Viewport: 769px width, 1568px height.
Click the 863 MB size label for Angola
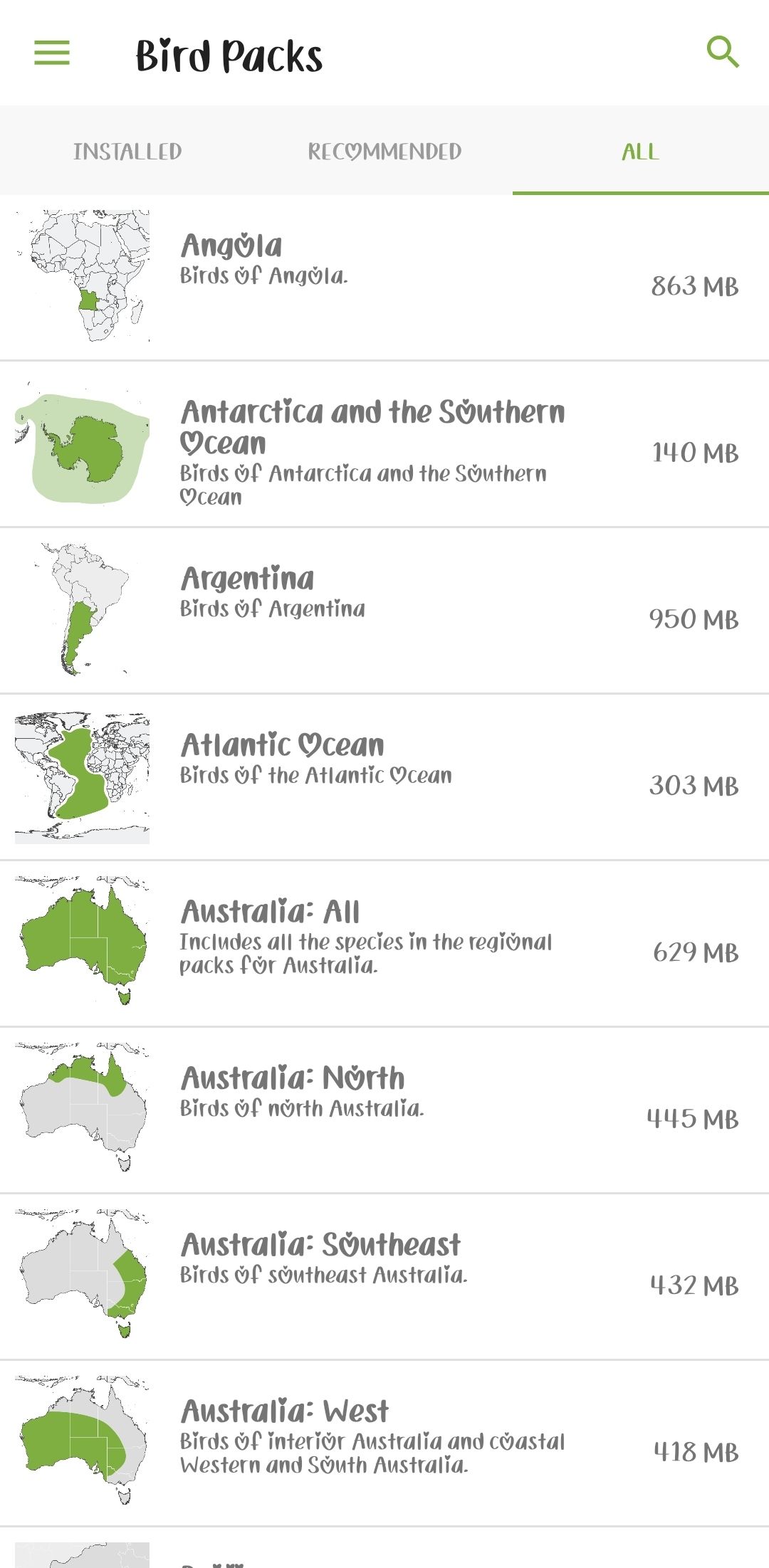coord(694,287)
